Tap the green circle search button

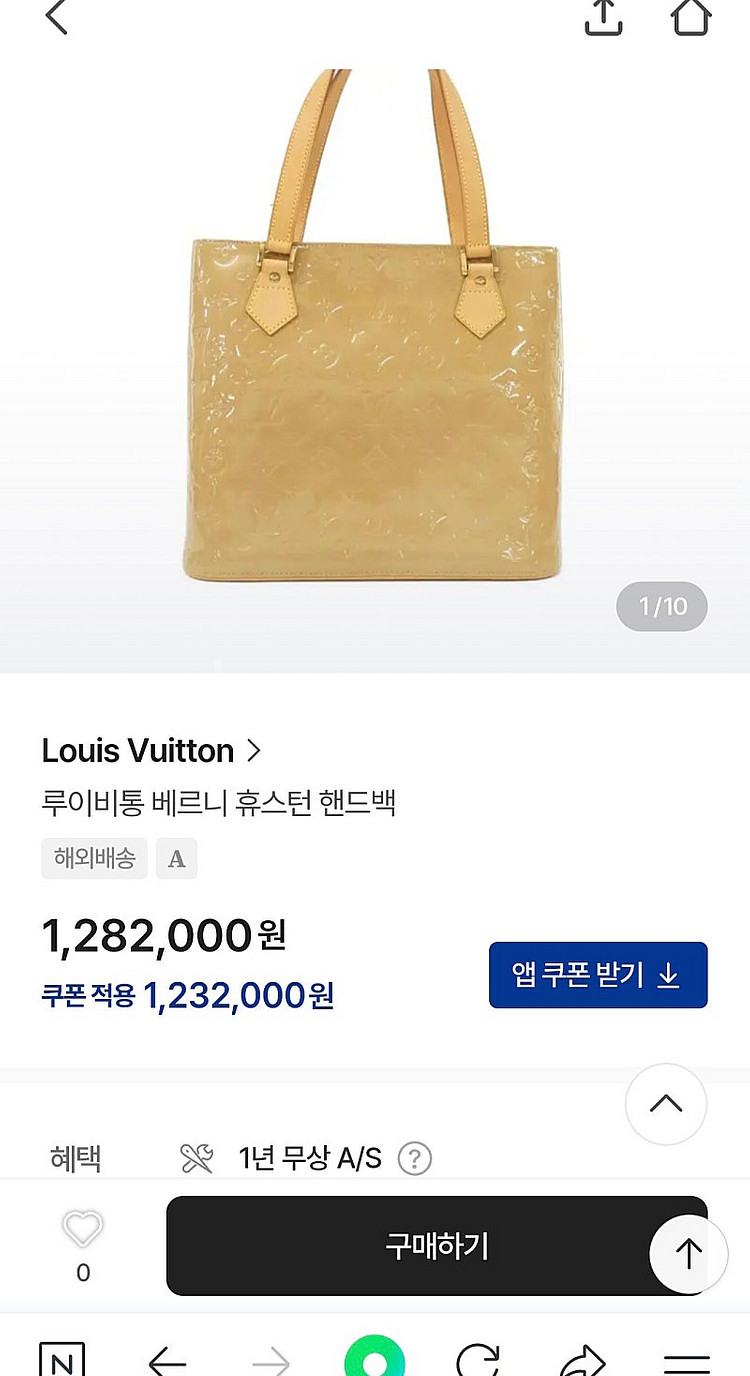click(375, 1360)
